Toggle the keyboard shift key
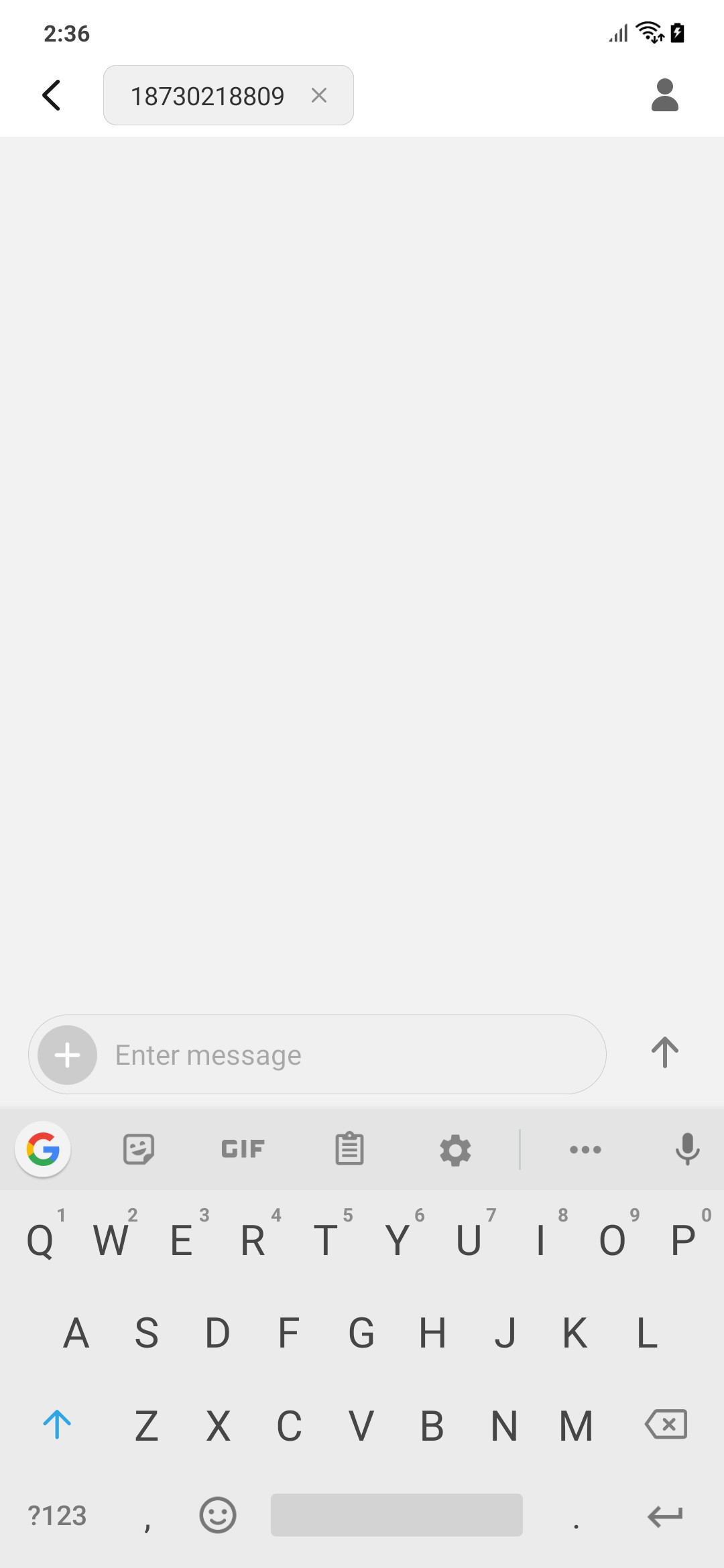 [x=57, y=1424]
